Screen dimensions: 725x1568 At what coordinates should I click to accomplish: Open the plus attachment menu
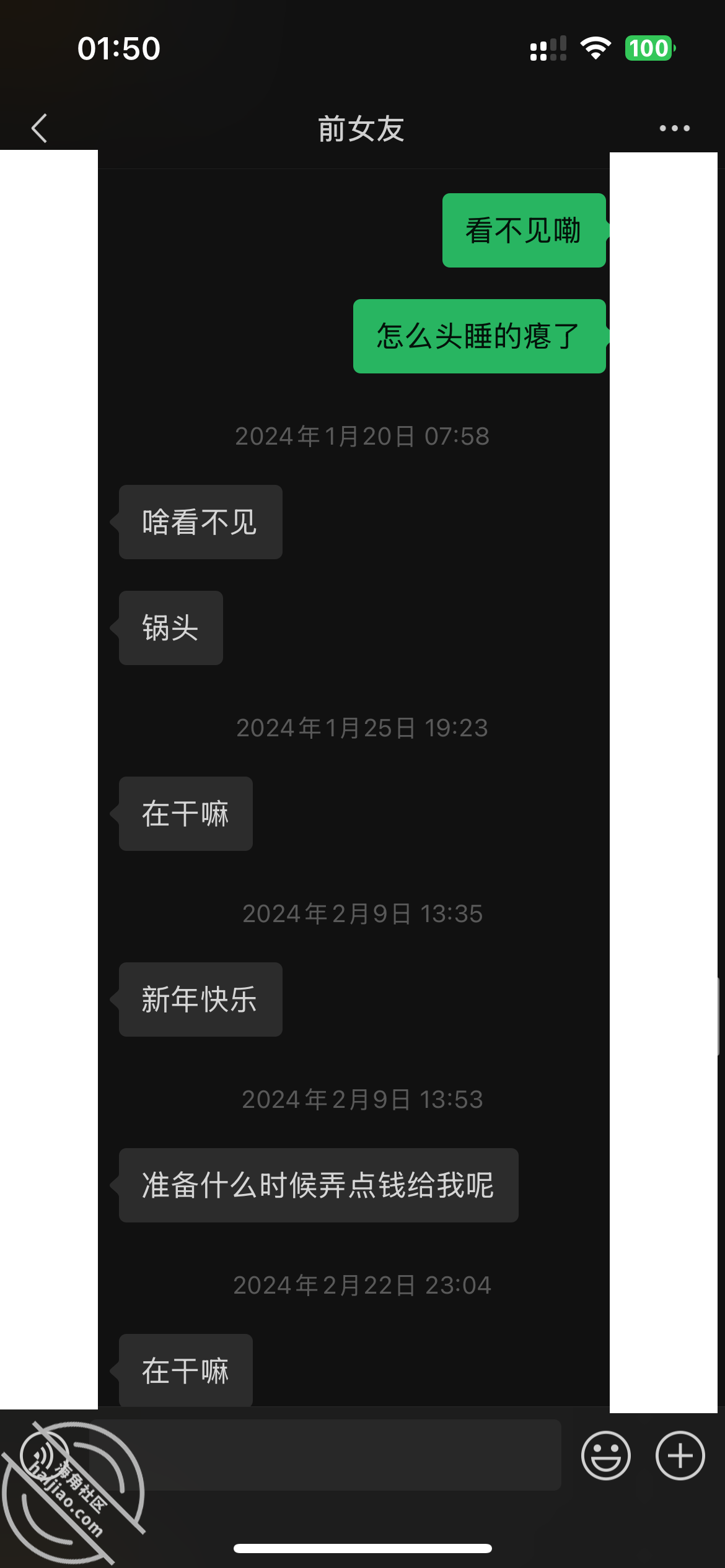click(680, 1455)
